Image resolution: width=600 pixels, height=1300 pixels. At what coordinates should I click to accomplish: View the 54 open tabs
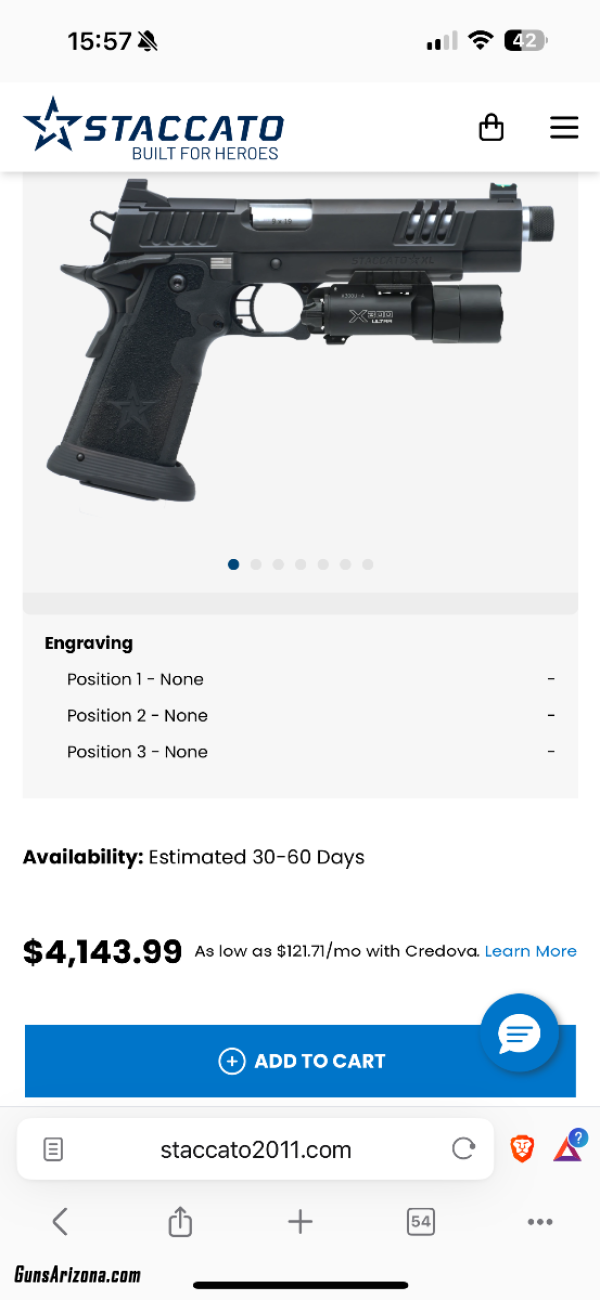(420, 1221)
